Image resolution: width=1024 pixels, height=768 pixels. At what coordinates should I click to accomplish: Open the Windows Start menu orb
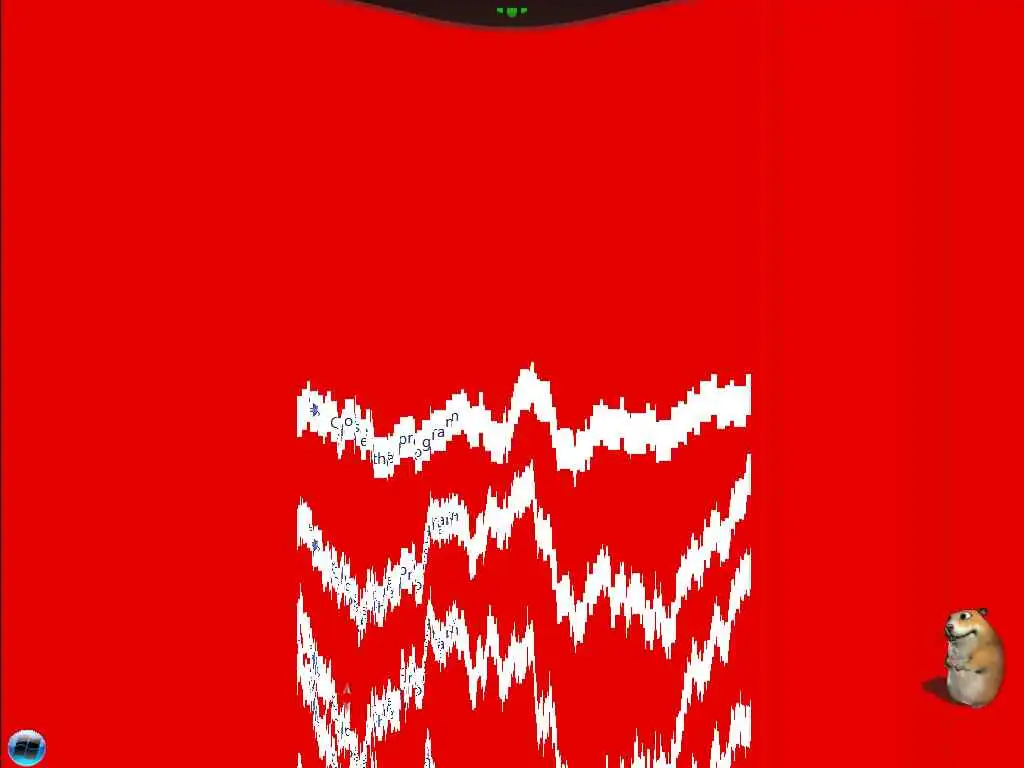26,747
